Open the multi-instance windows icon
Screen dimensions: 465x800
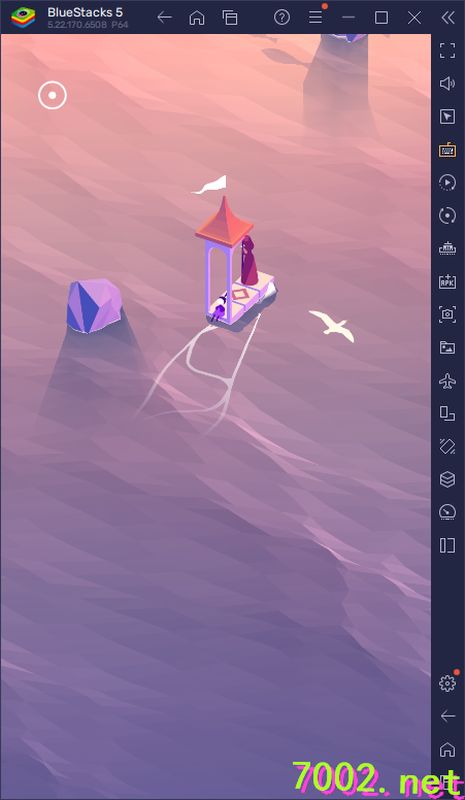coord(230,18)
